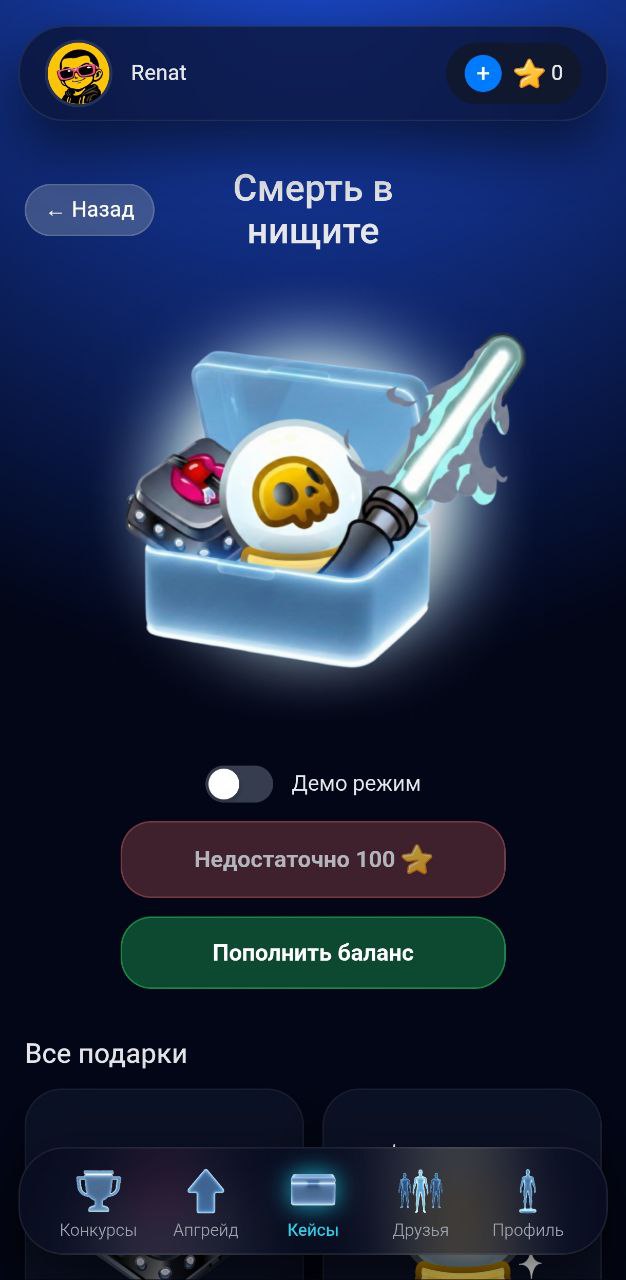Screen dimensions: 626x1280
Task: Tap the Недостаточно 100 button
Action: 313,860
